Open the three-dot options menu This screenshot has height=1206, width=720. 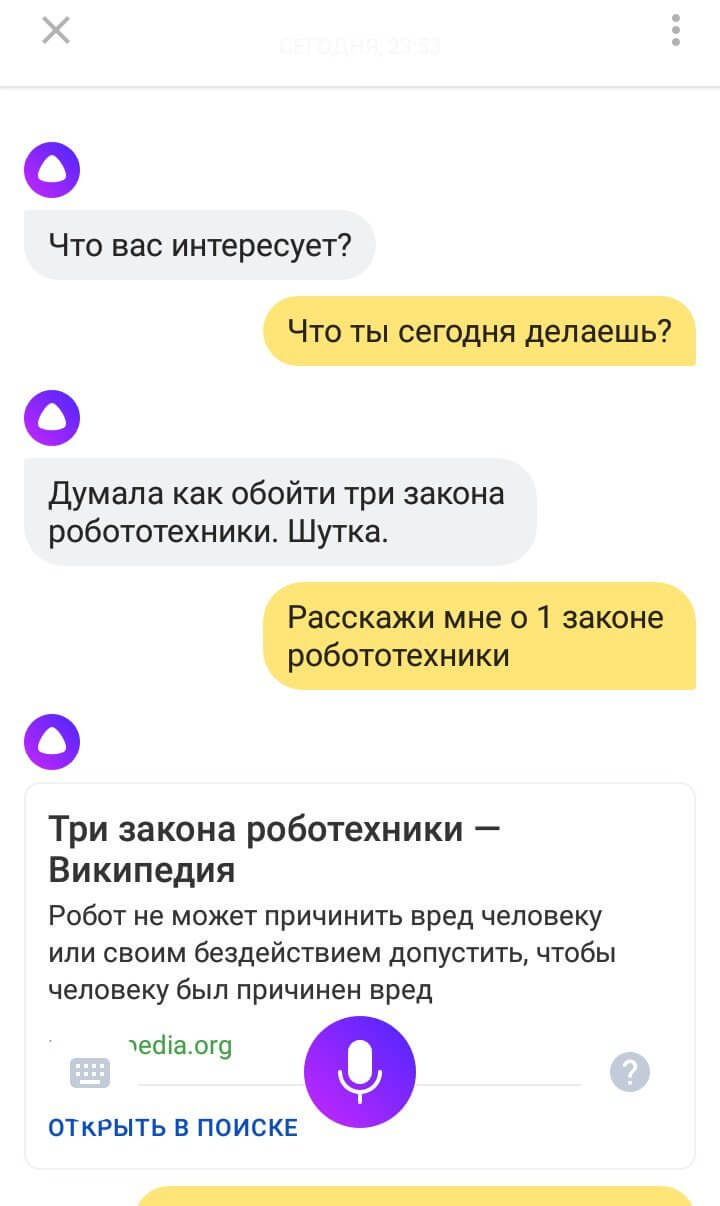[x=676, y=30]
